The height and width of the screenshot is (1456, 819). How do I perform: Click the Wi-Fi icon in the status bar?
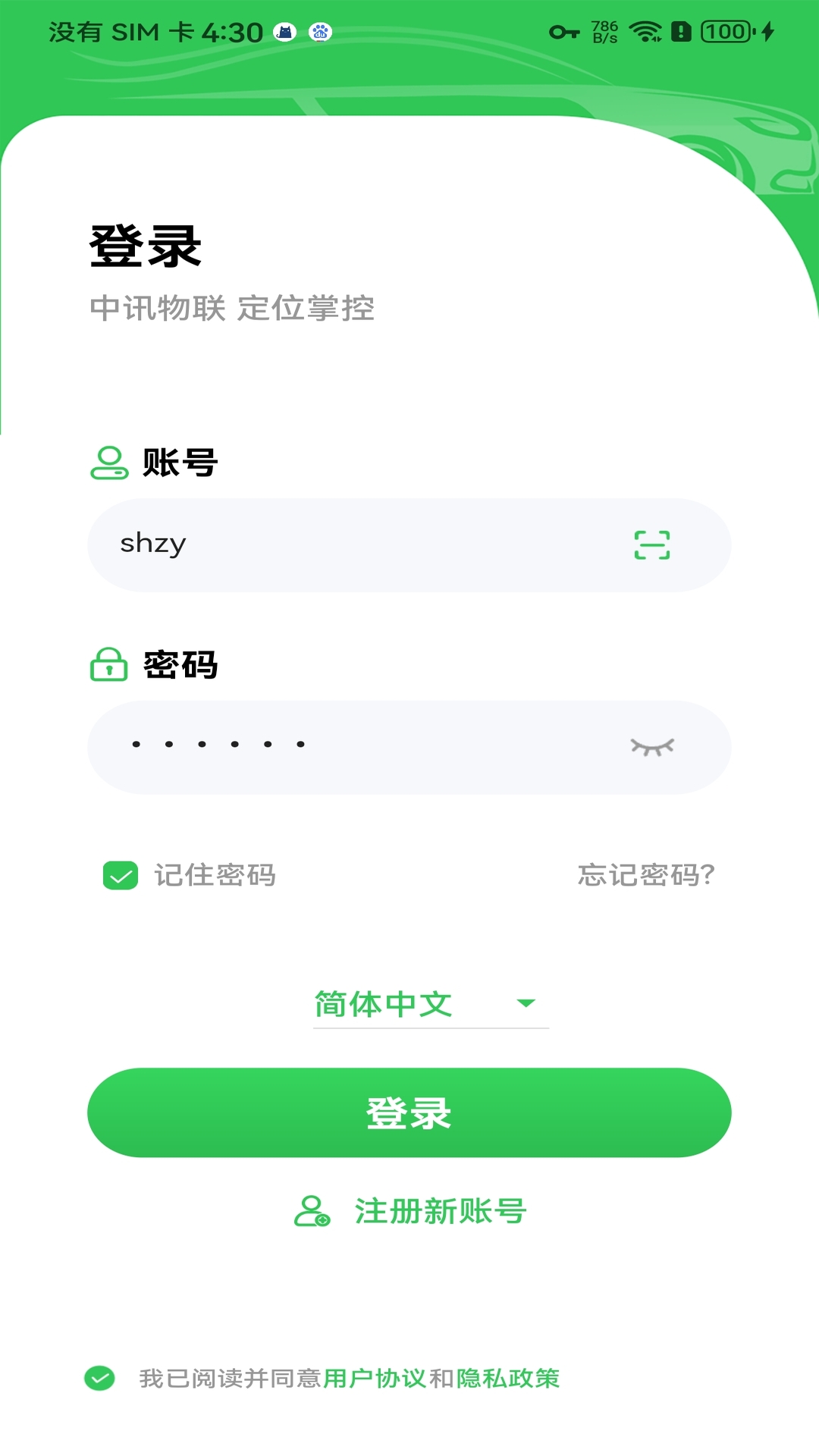644,31
